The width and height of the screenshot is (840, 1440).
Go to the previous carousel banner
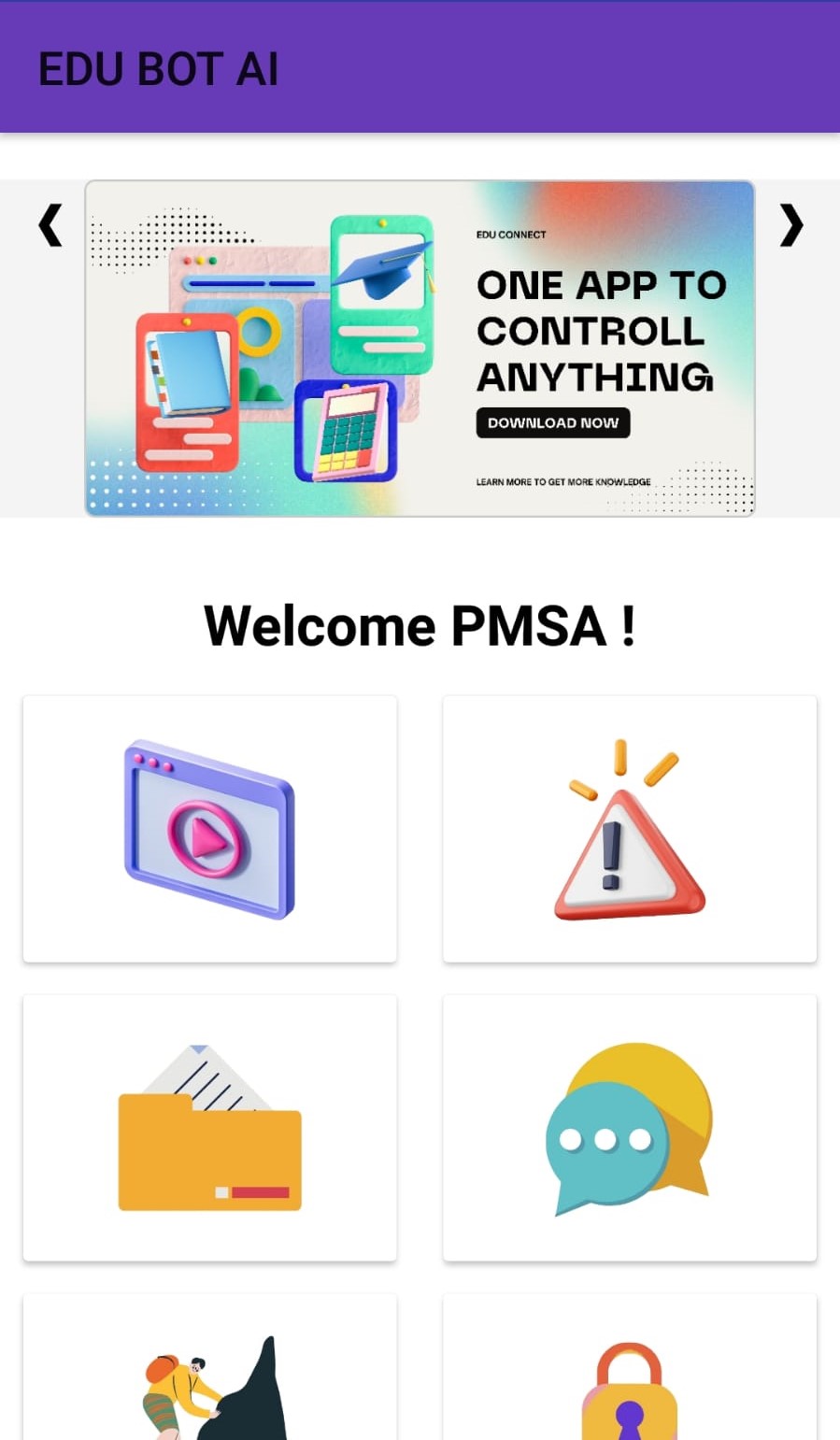pos(50,225)
